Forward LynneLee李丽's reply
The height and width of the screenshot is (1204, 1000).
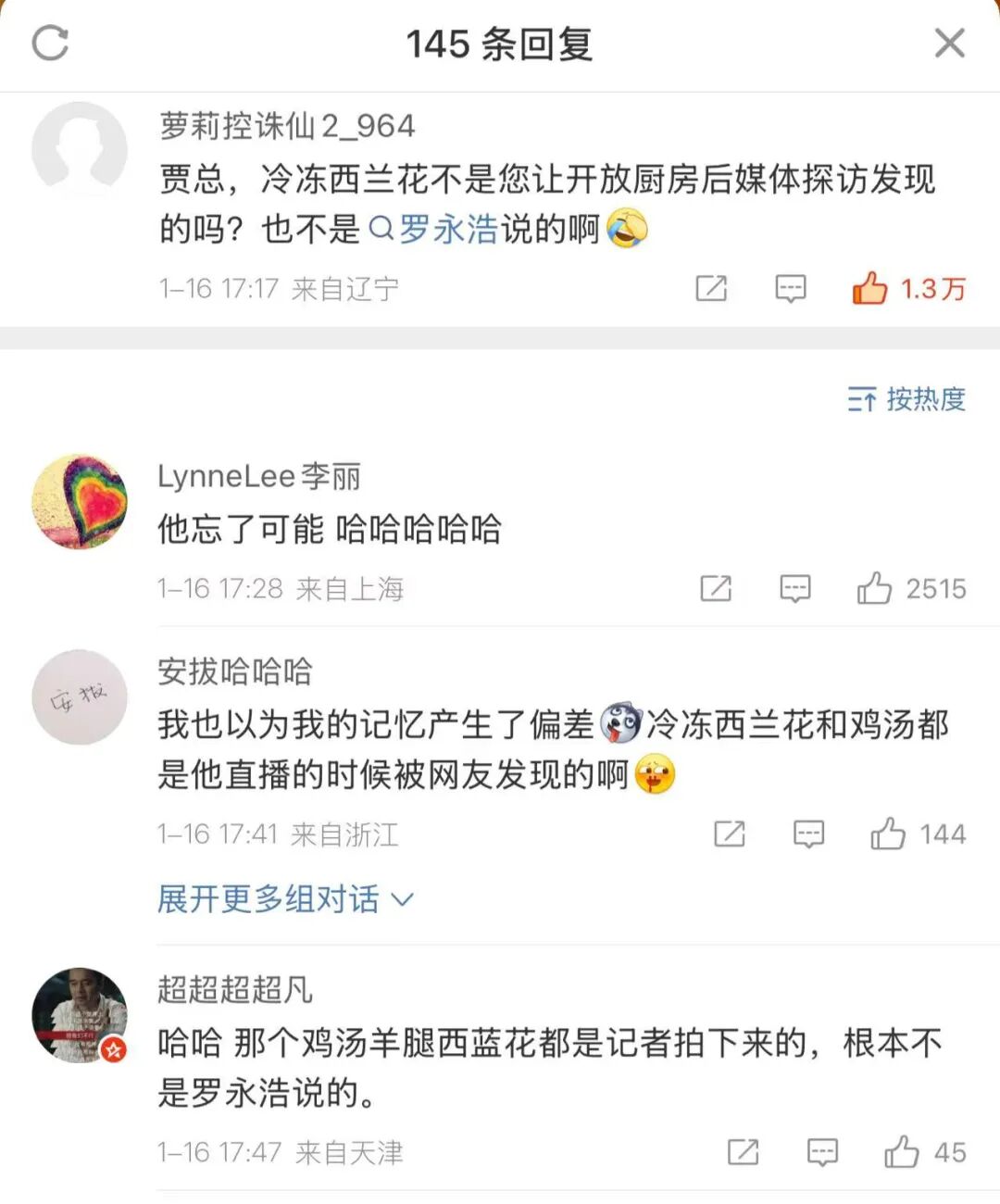coord(716,588)
